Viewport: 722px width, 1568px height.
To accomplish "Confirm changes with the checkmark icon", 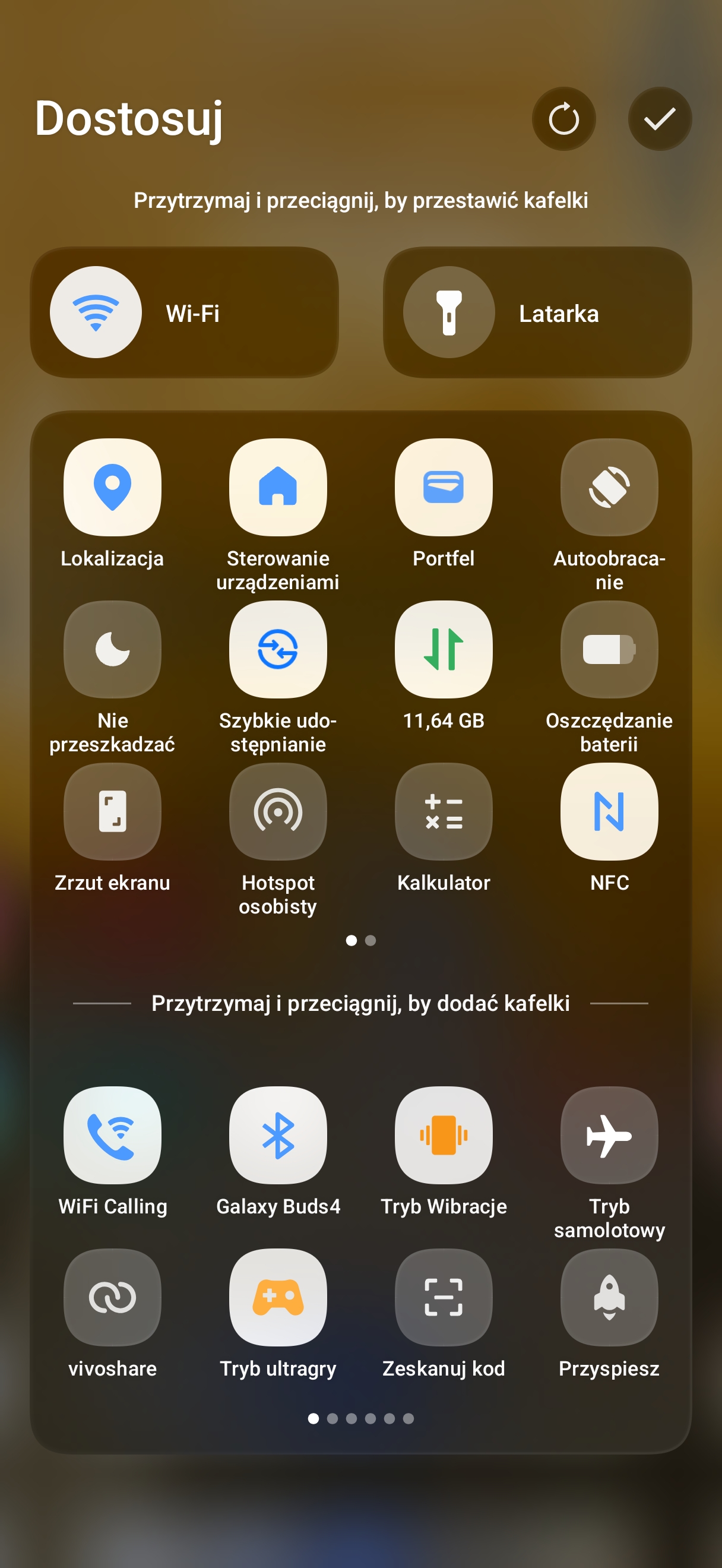I will coord(659,119).
